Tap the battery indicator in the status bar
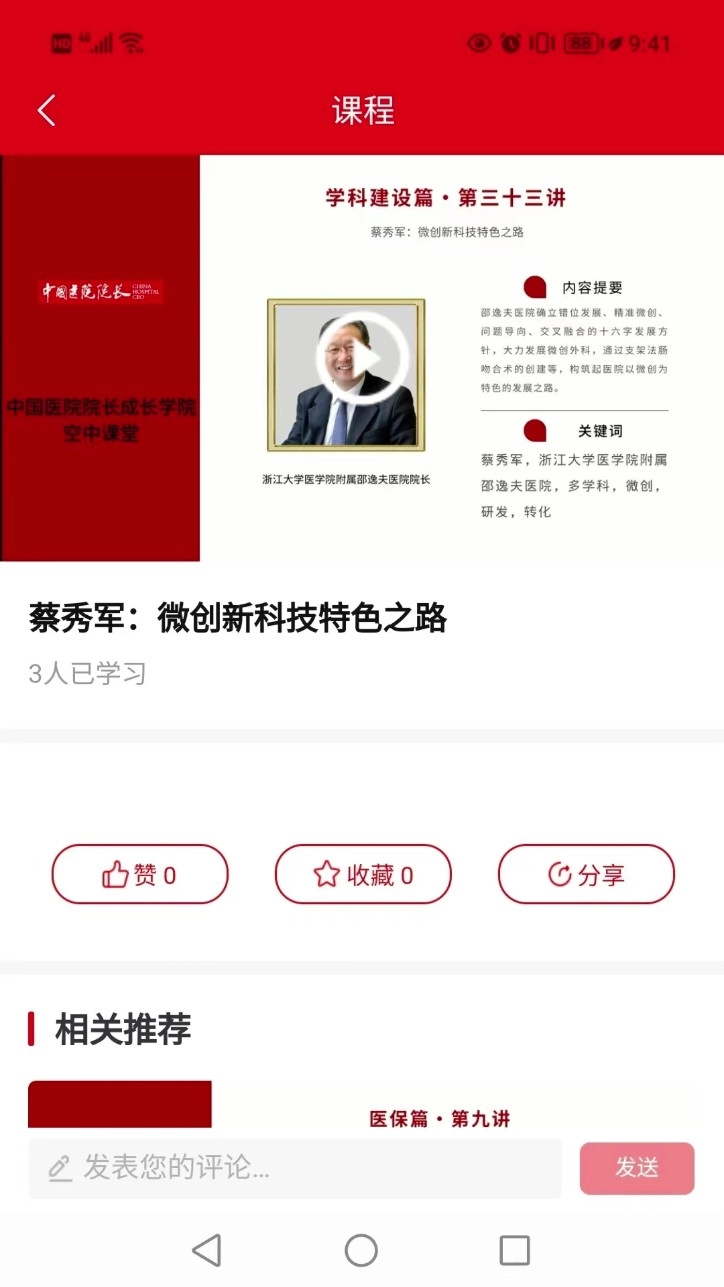724x1287 pixels. (x=582, y=43)
